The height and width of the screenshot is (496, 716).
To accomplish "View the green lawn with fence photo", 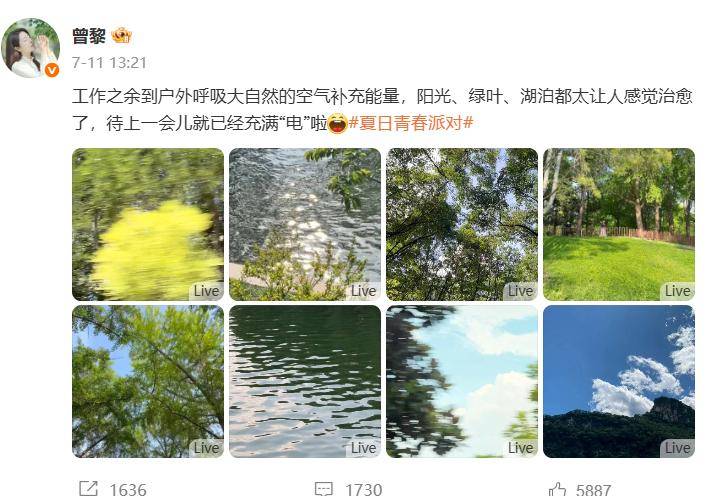I will 619,224.
